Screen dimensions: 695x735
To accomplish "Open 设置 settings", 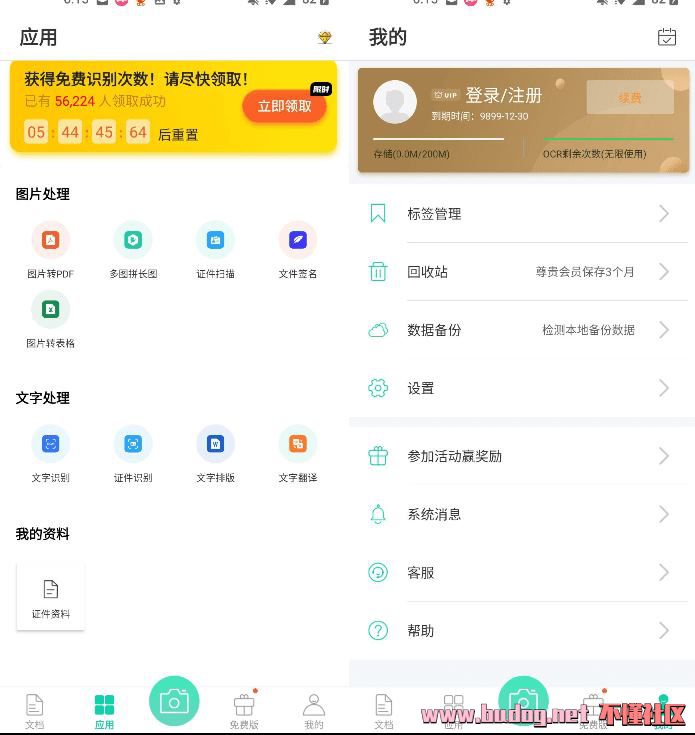I will click(x=518, y=388).
